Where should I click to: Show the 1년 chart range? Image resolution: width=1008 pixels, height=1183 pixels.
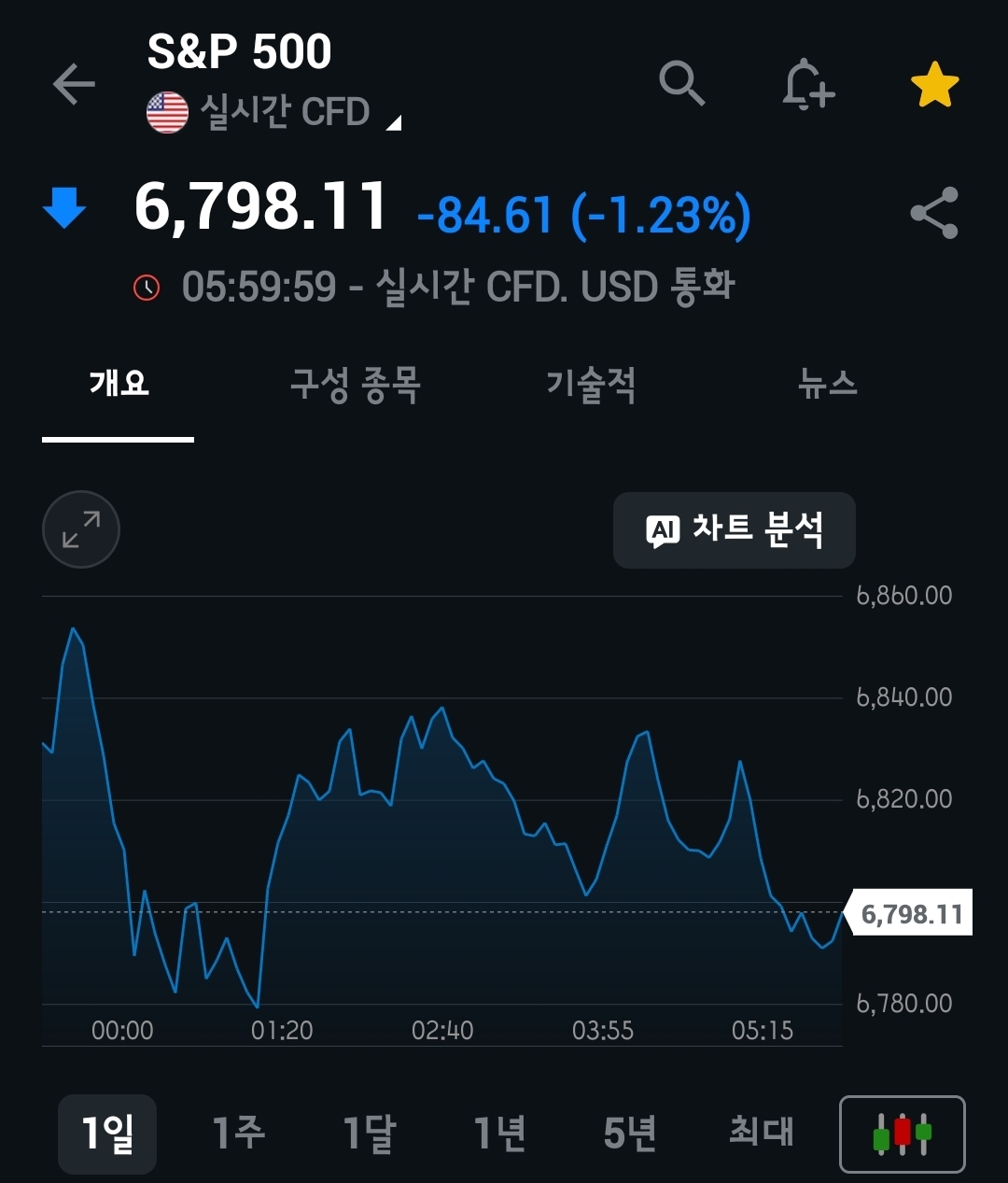pos(499,1134)
